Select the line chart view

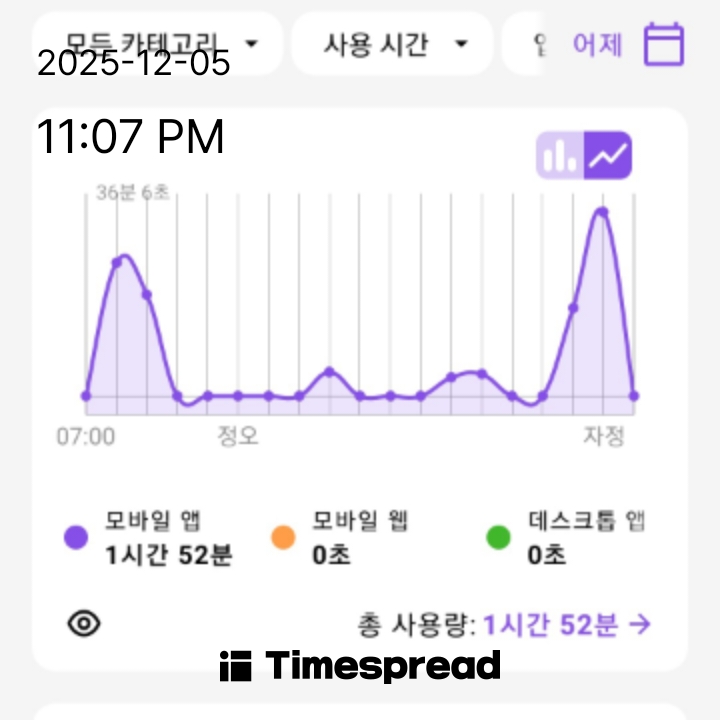click(x=608, y=155)
